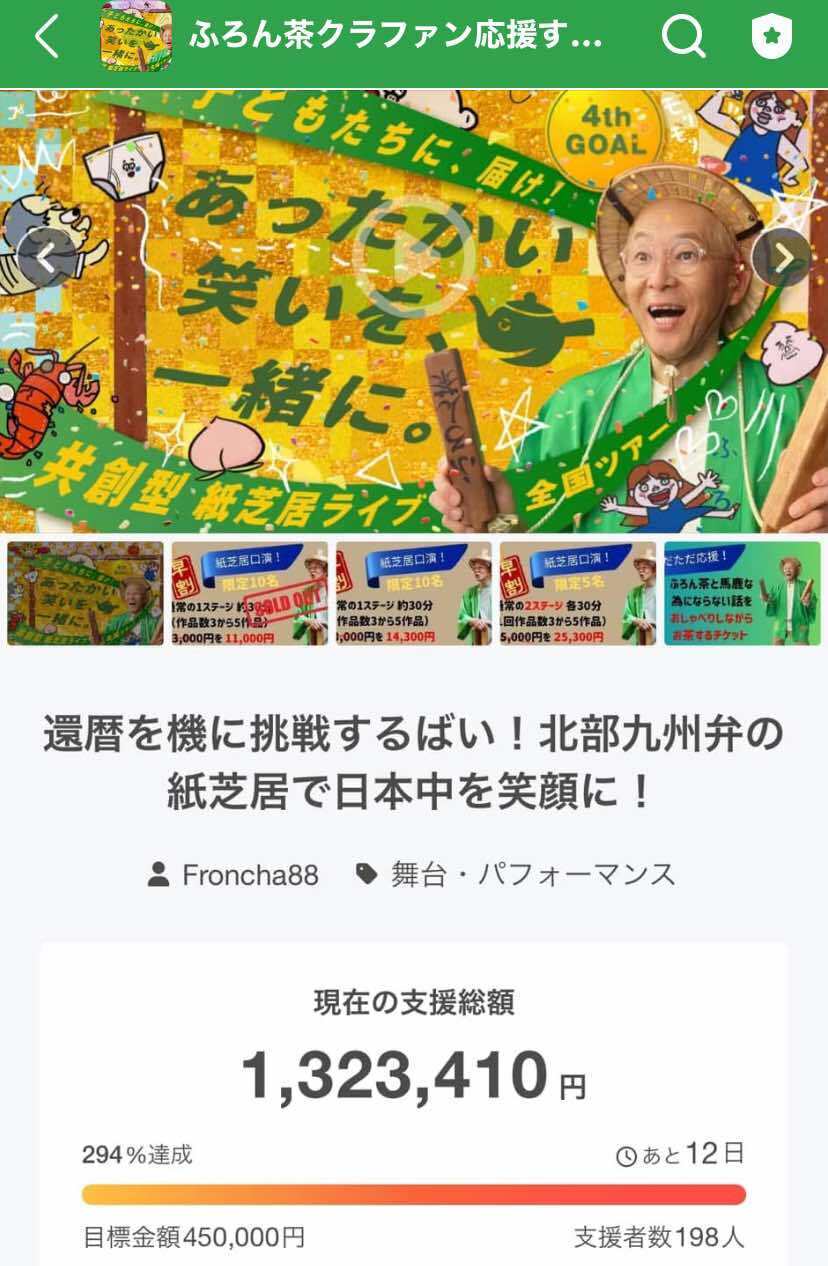The width and height of the screenshot is (828, 1266).
Task: Select the SOLD OUT 11,000円 thumbnail
Action: click(249, 594)
